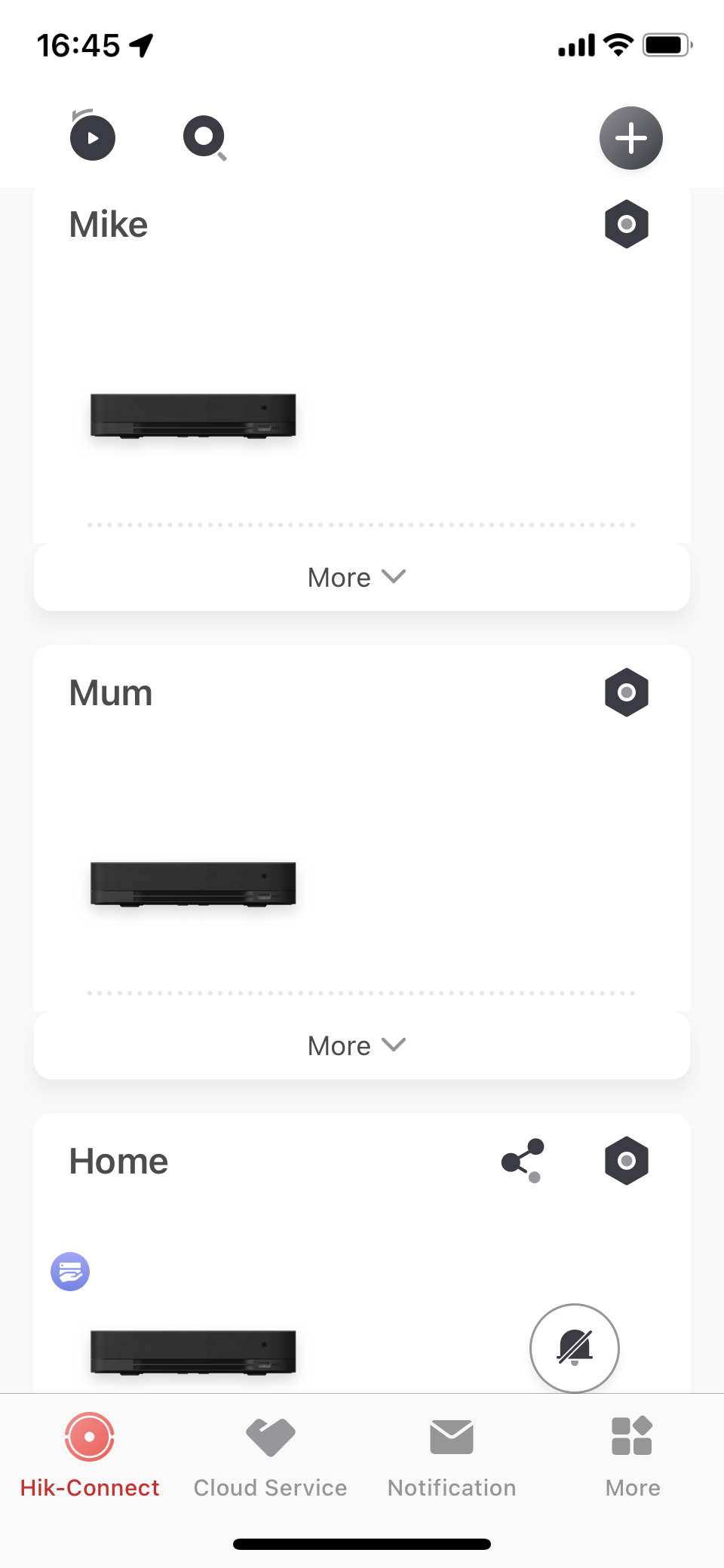Open settings for the Home device
The image size is (724, 1568).
click(x=626, y=1161)
